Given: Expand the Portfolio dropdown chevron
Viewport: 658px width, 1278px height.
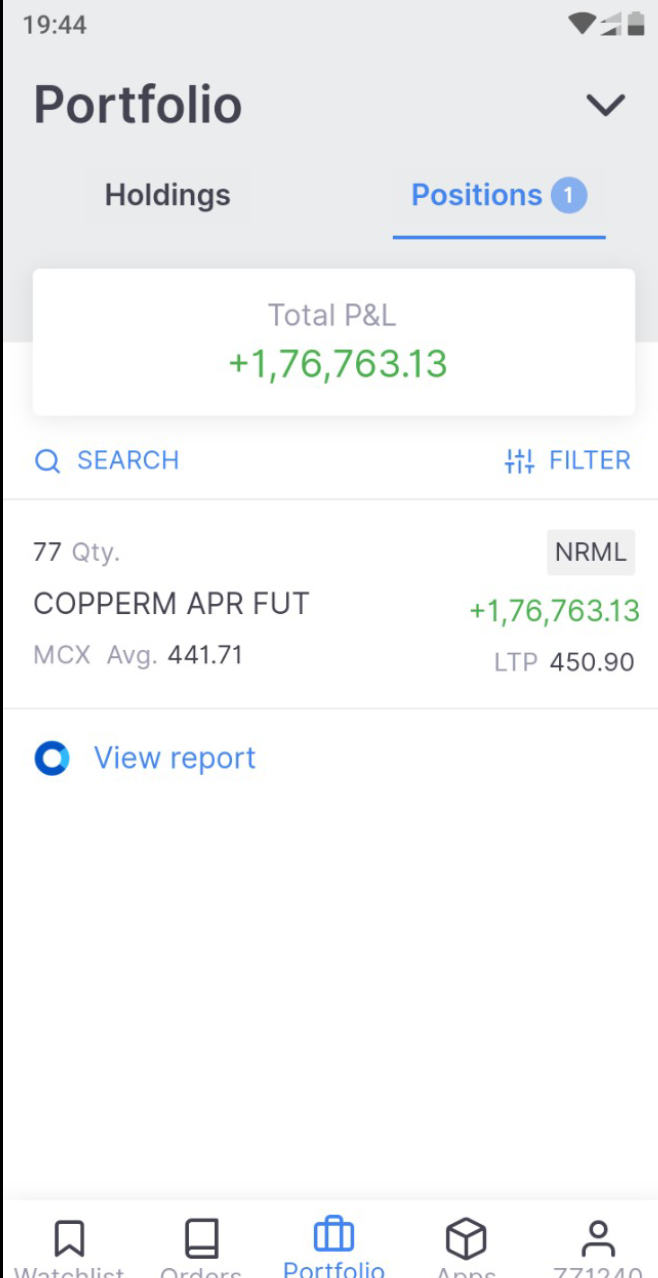Looking at the screenshot, I should [x=605, y=104].
